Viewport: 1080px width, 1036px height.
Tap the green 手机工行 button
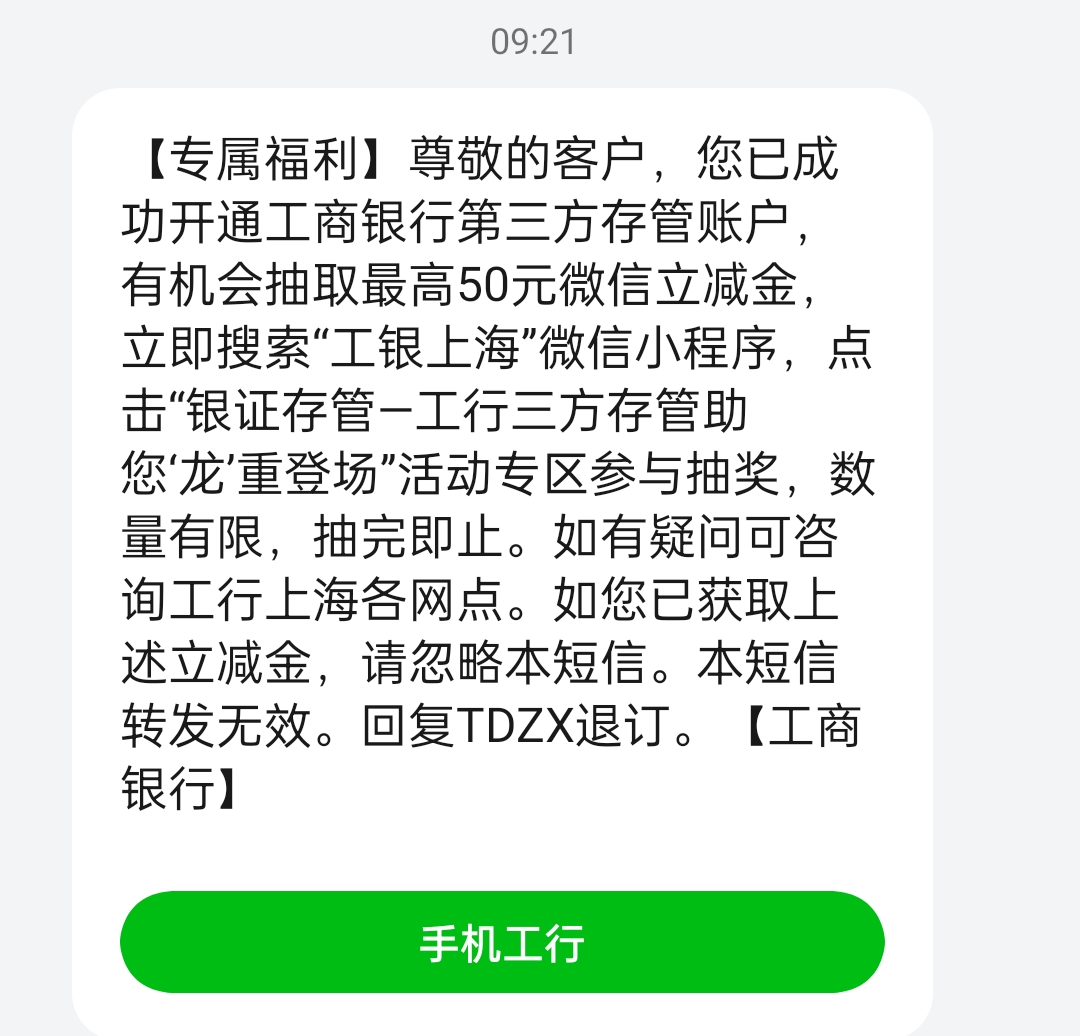click(x=502, y=942)
